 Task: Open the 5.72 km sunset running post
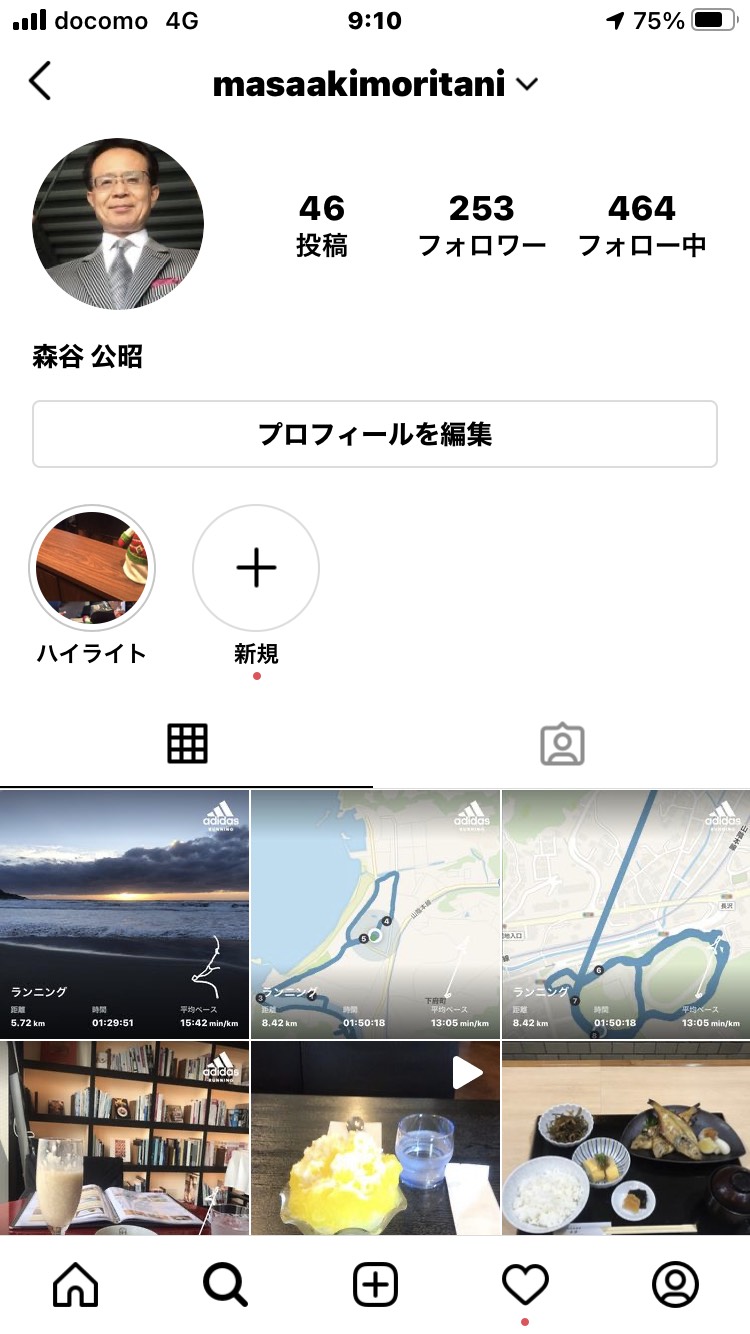pyautogui.click(x=124, y=914)
